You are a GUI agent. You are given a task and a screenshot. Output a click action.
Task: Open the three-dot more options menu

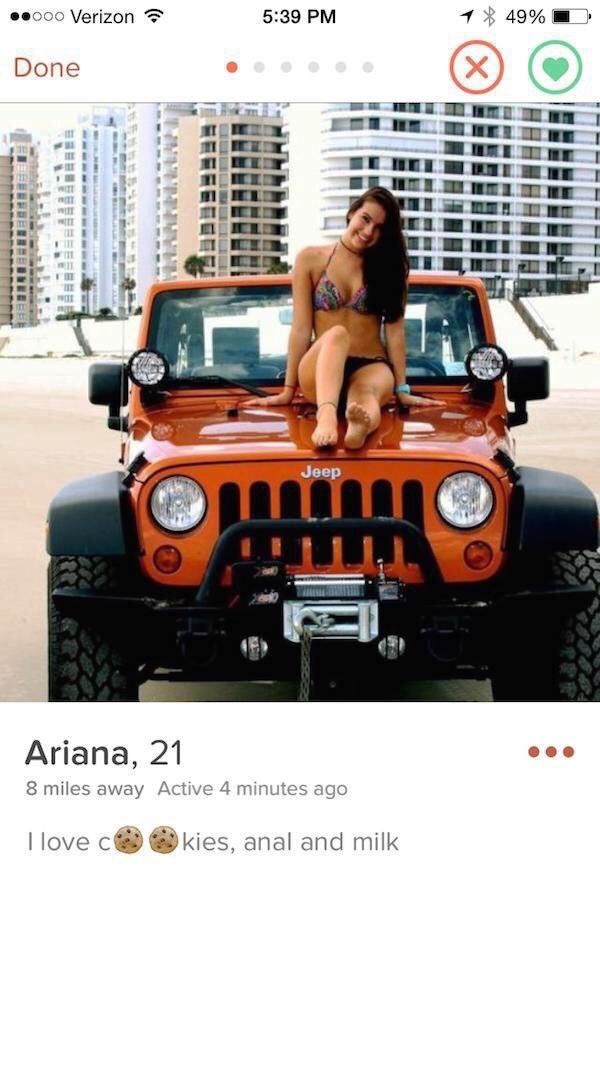[x=551, y=752]
